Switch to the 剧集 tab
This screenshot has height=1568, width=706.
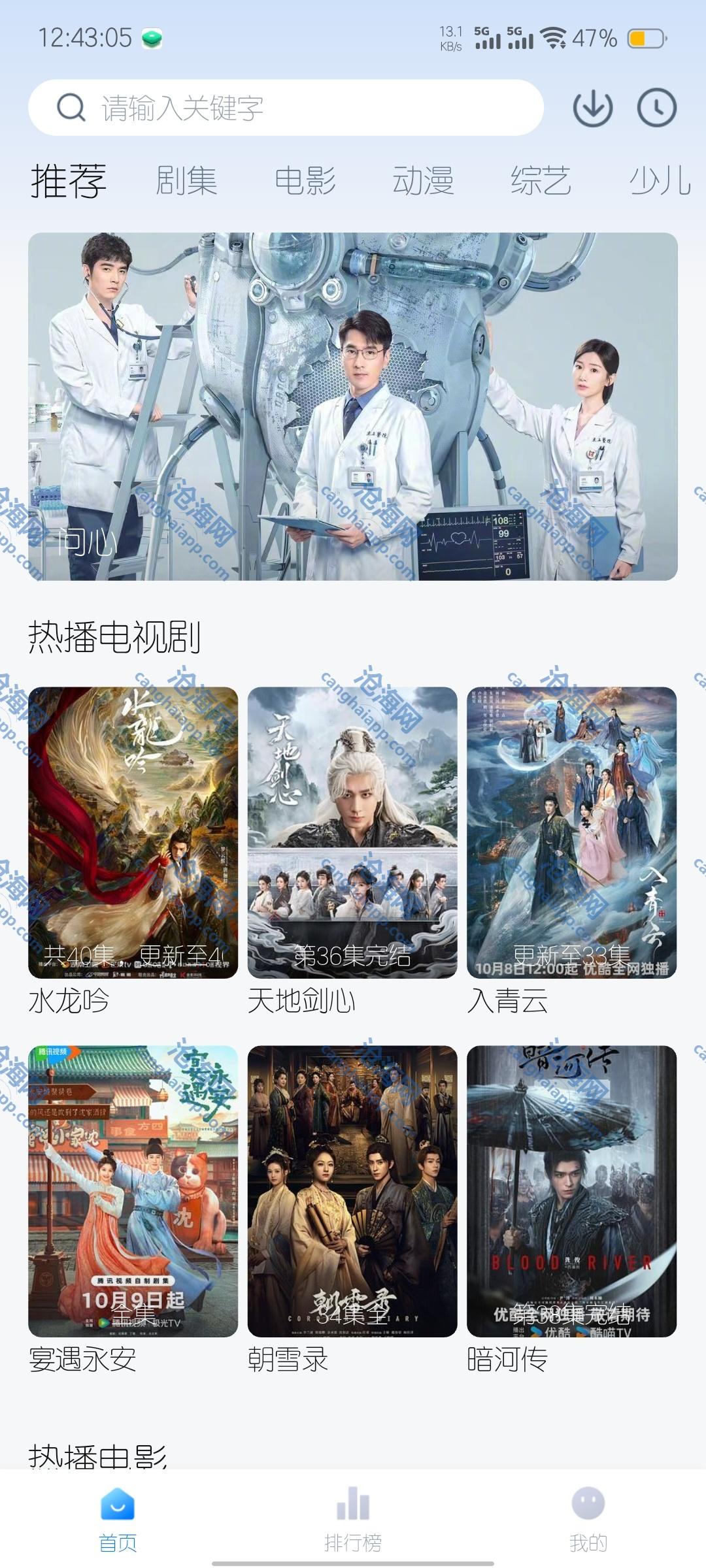[x=186, y=181]
